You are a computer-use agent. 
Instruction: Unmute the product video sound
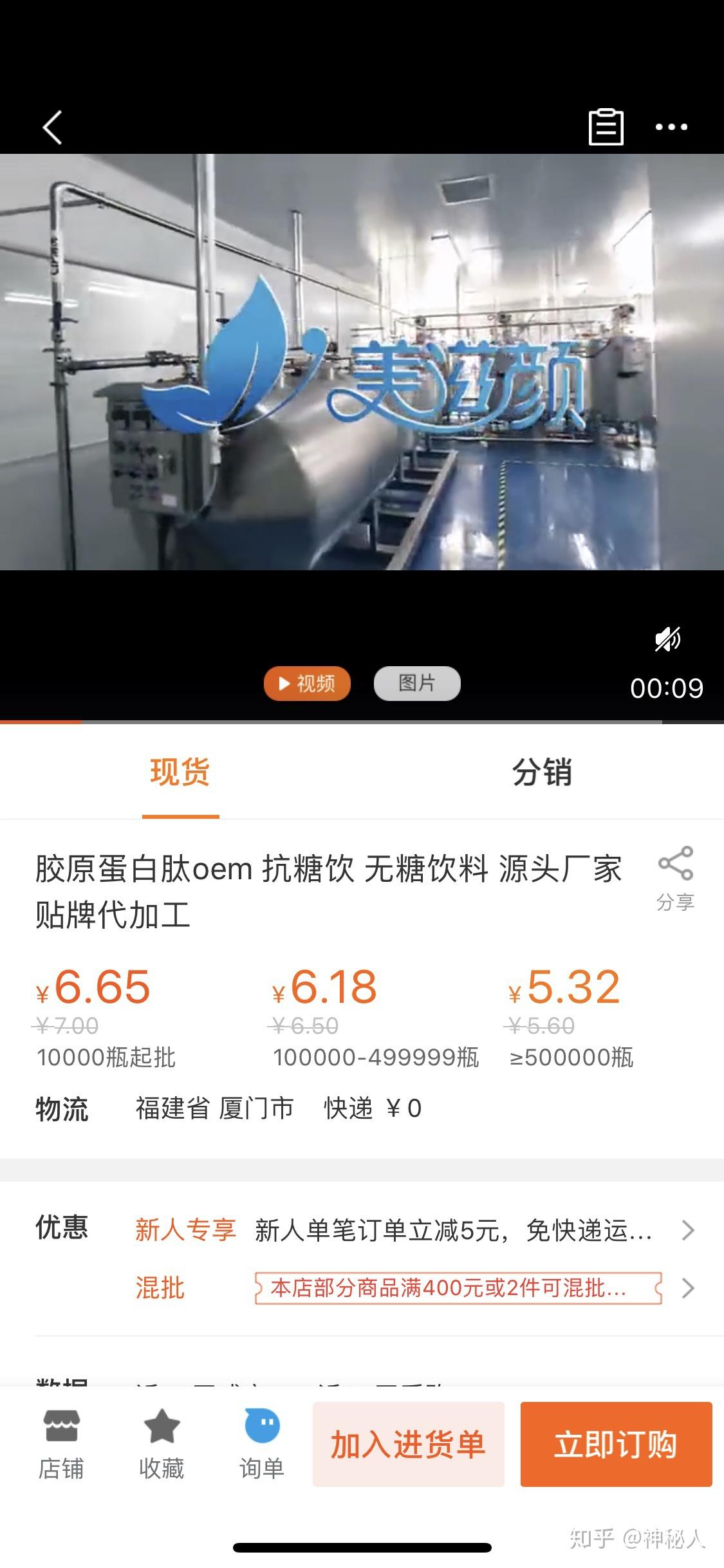[667, 639]
